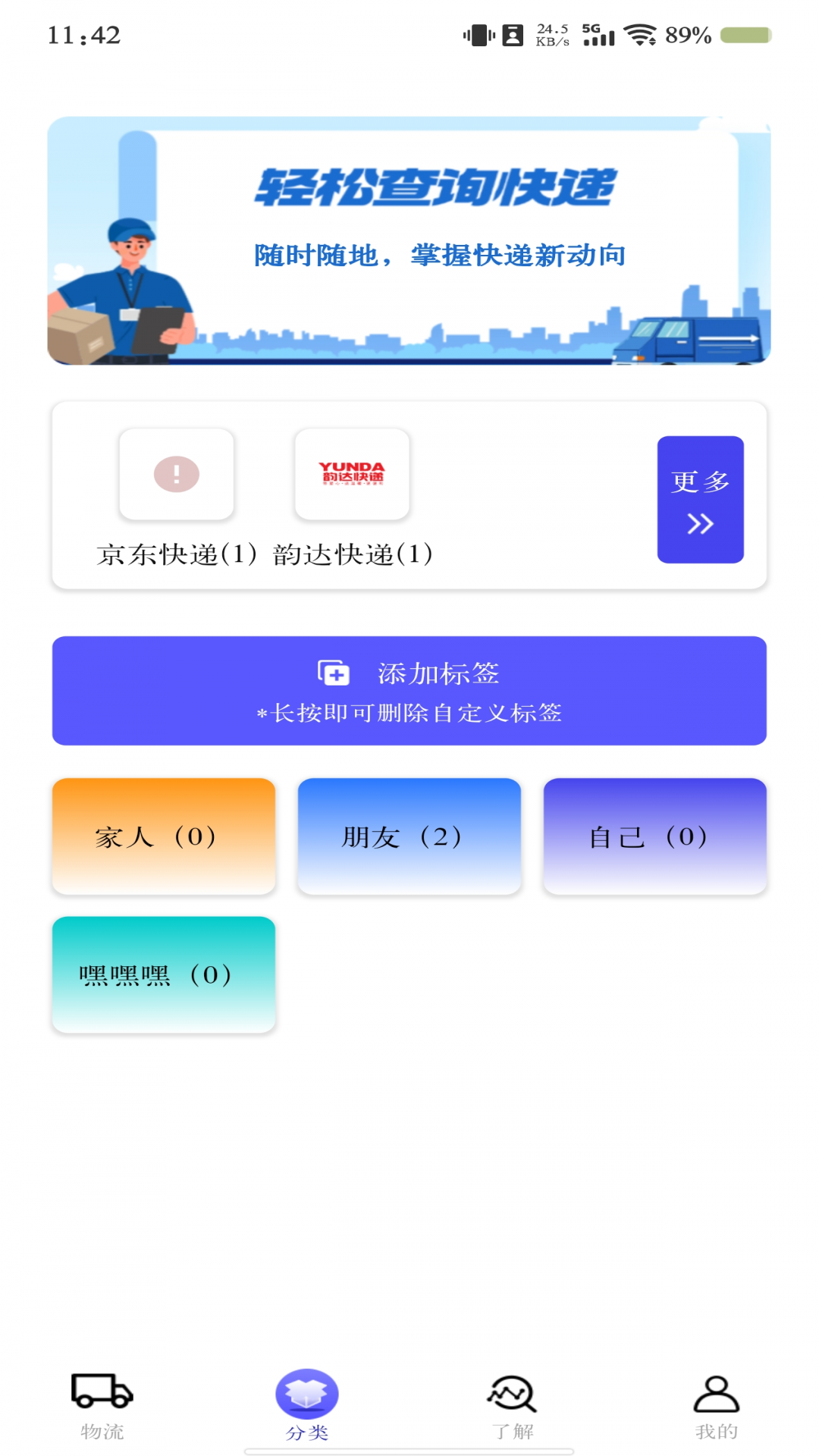
Task: Select the YUNDA 韵达快递 logo
Action: tap(353, 474)
